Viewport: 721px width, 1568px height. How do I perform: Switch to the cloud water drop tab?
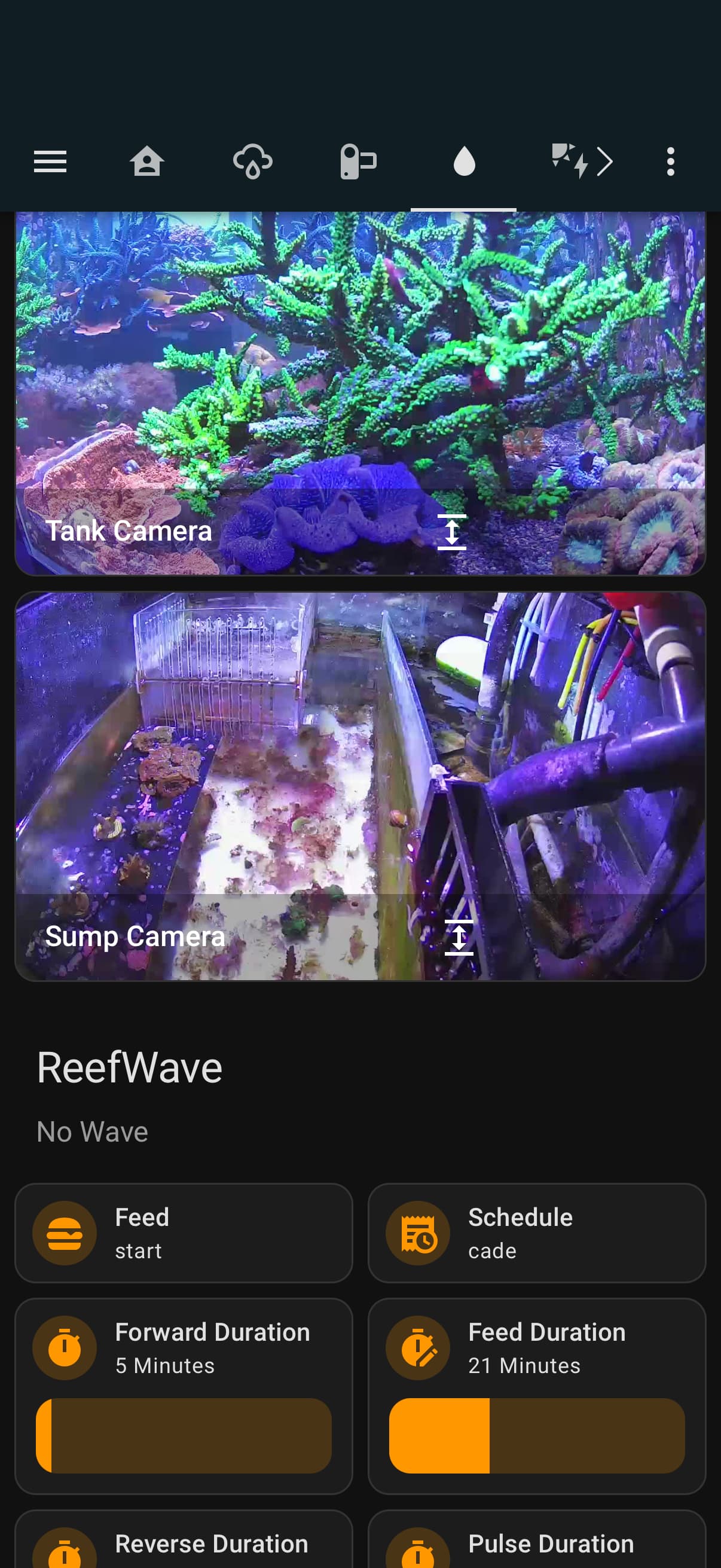[252, 162]
